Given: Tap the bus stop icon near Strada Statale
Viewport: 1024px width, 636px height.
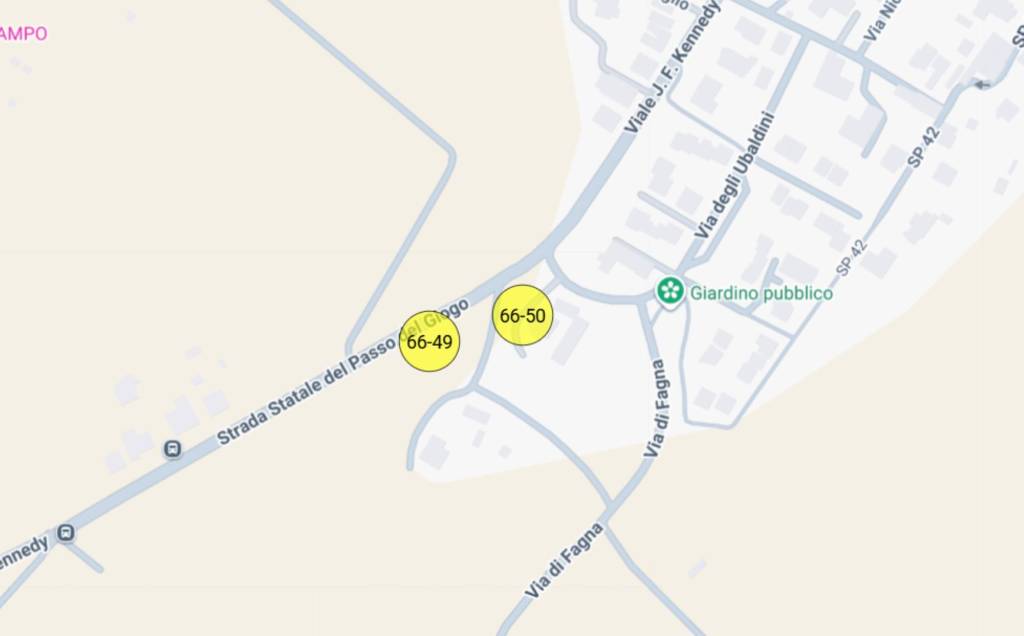Looking at the screenshot, I should point(173,449).
